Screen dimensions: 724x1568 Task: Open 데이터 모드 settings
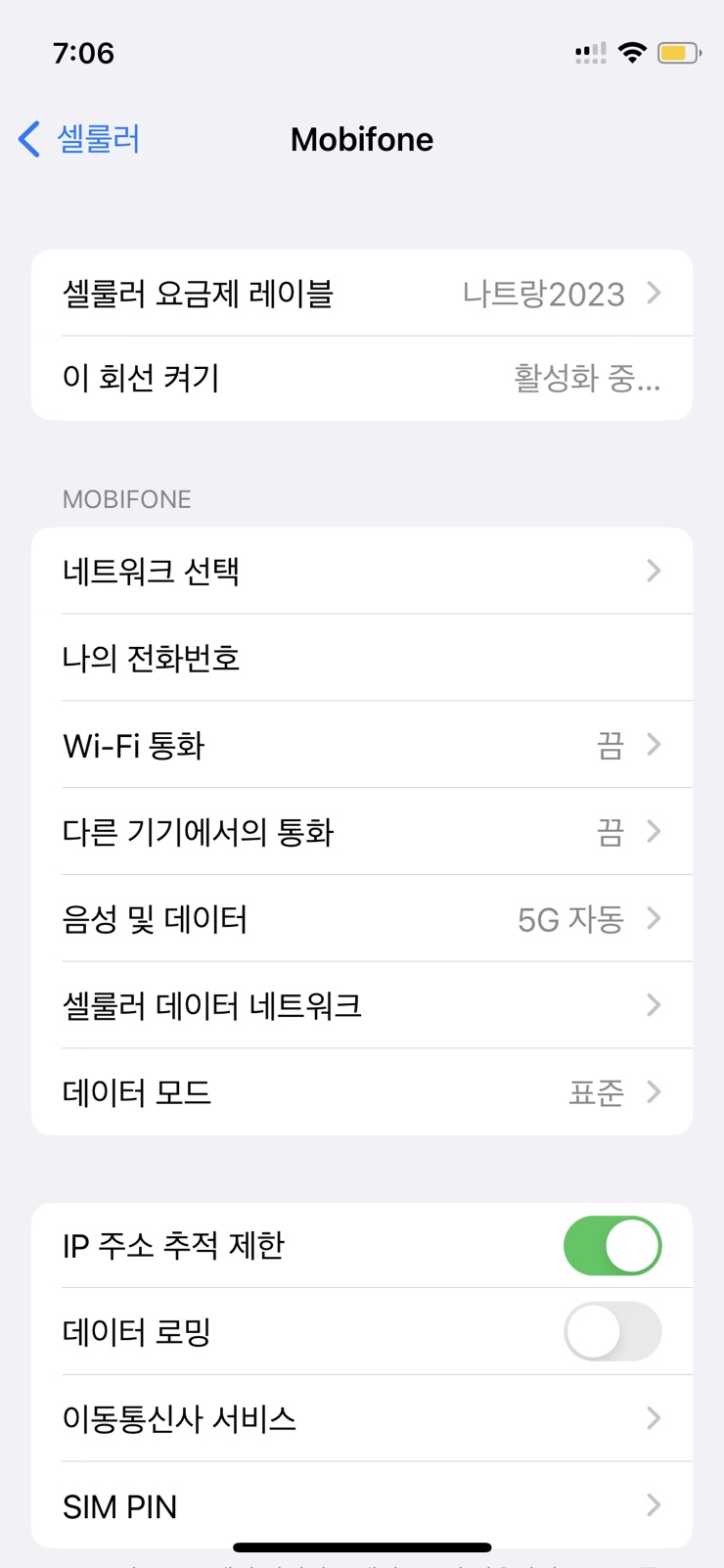click(362, 1092)
